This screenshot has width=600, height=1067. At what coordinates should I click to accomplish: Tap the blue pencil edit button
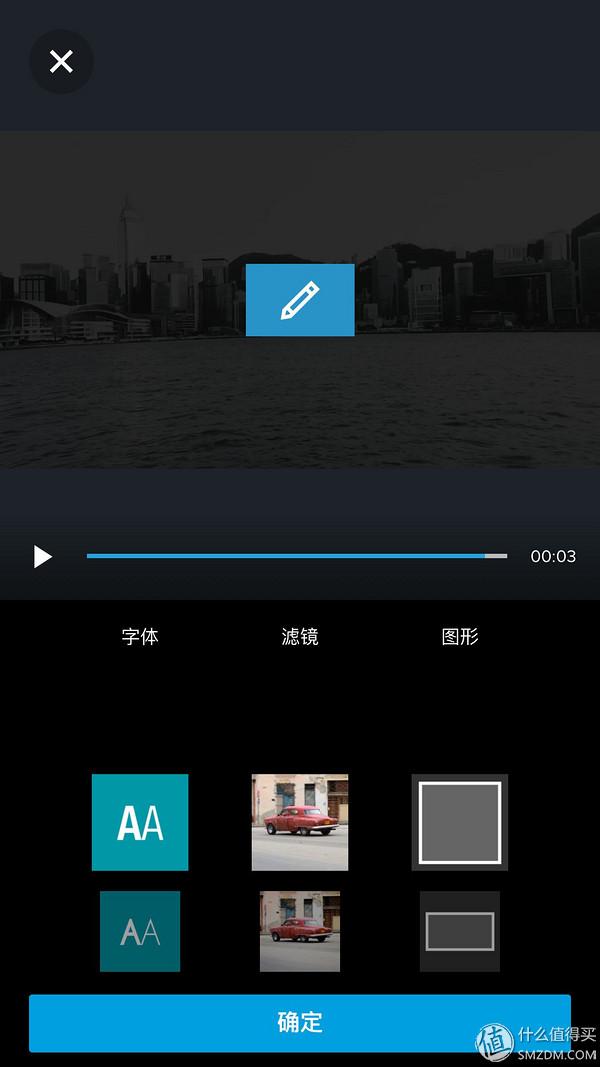click(300, 300)
